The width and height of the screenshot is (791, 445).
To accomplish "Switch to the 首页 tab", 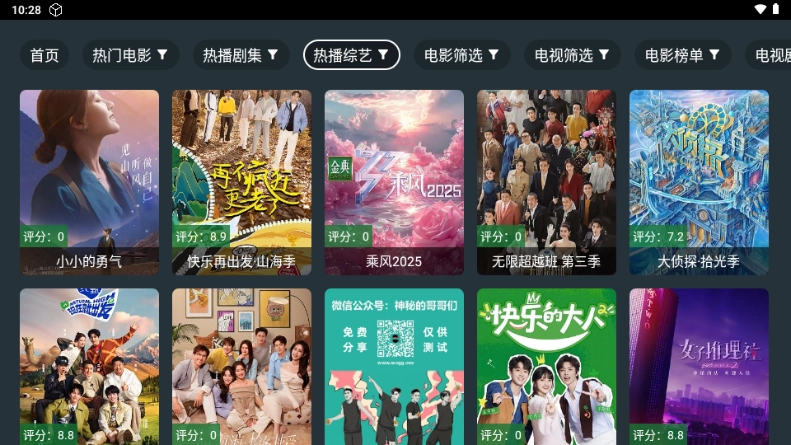I will [44, 55].
